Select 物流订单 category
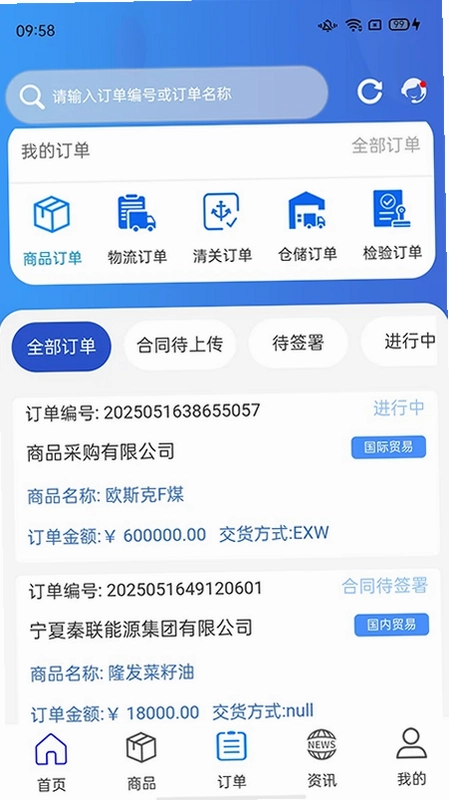 pyautogui.click(x=137, y=228)
